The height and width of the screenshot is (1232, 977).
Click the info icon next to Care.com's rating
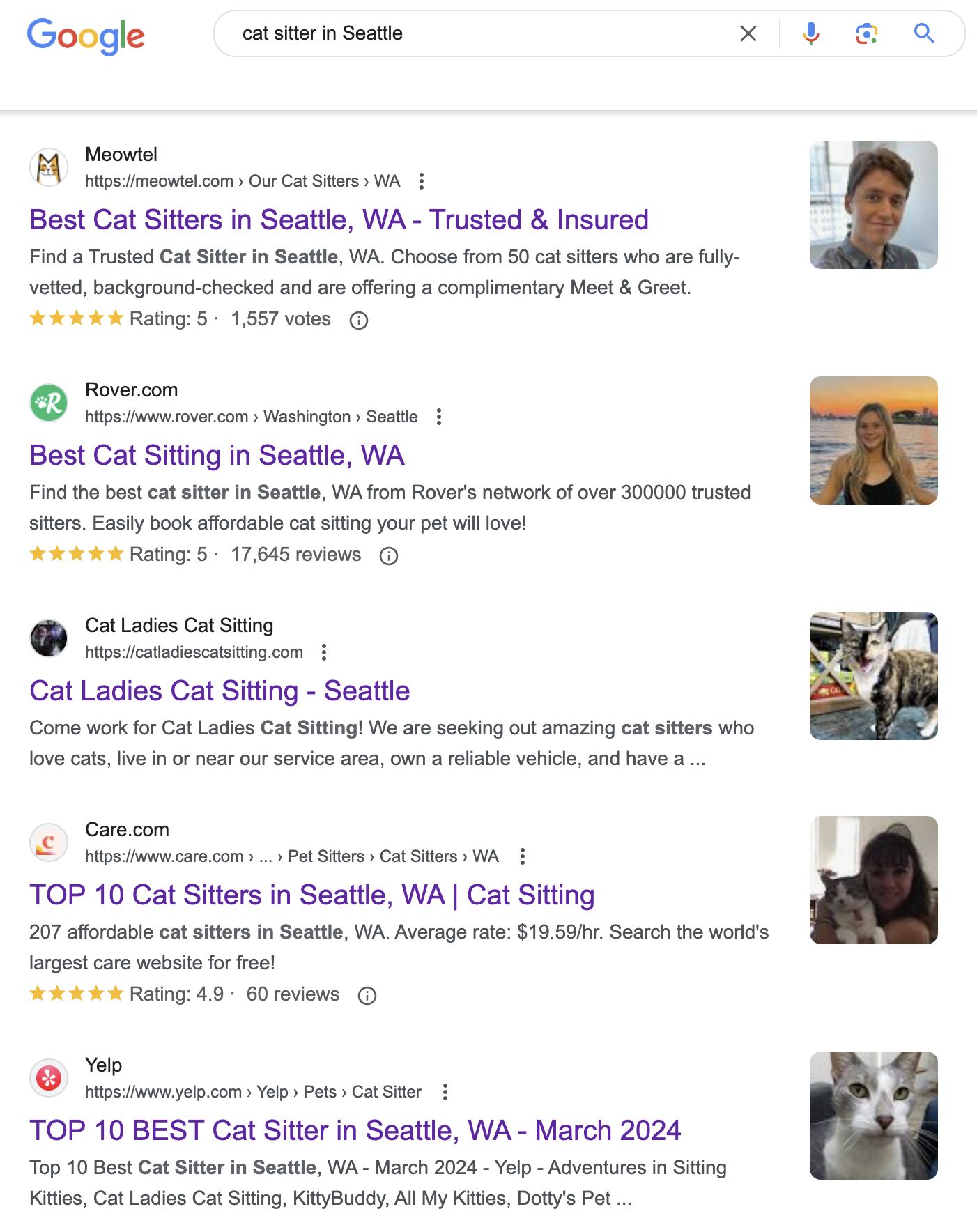(367, 995)
